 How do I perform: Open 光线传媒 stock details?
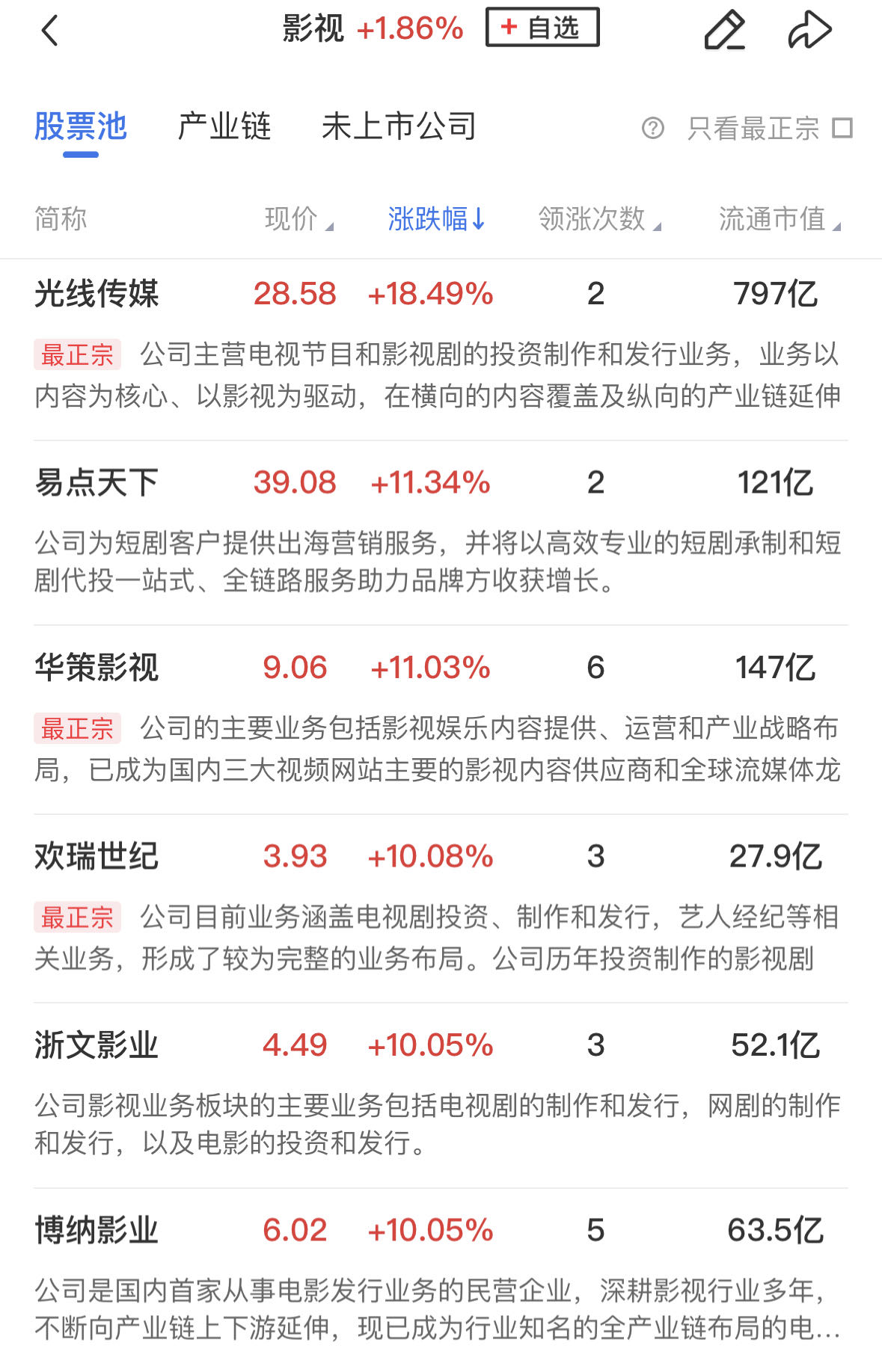coord(97,294)
